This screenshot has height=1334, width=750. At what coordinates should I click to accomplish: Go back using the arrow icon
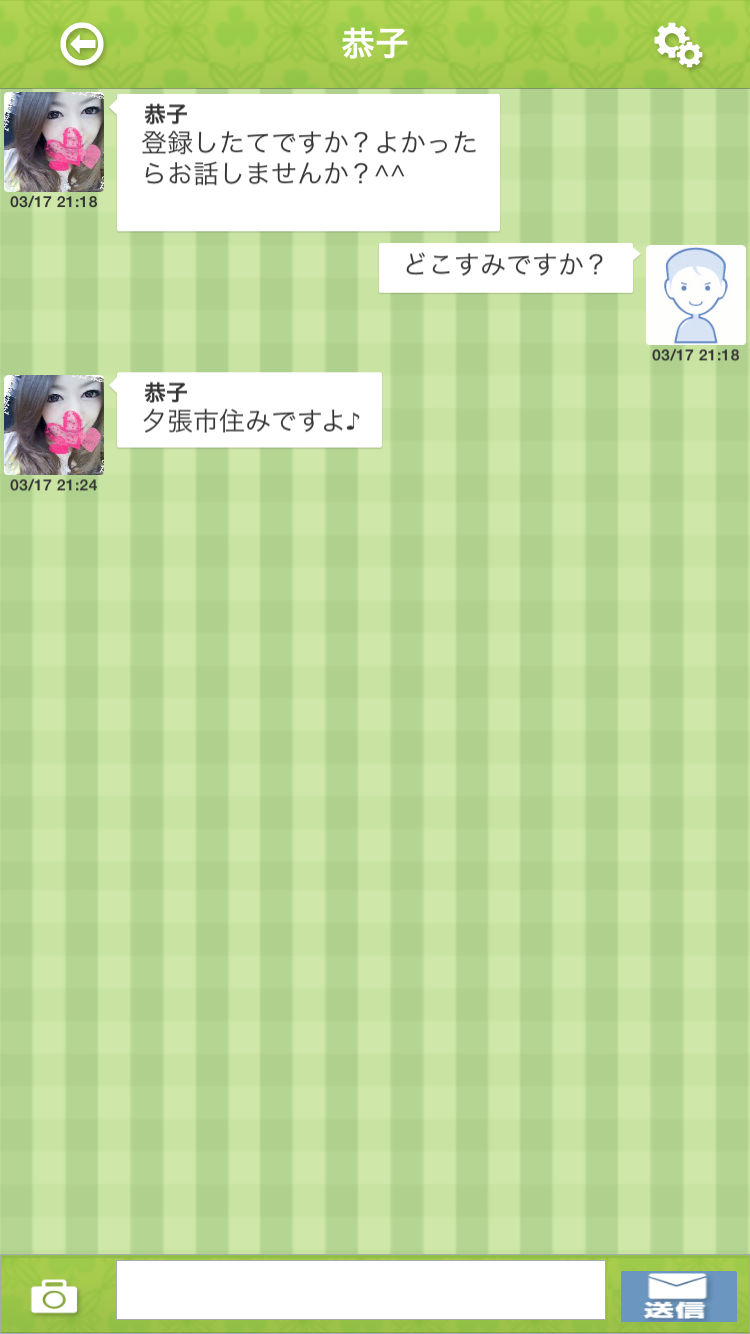click(82, 45)
